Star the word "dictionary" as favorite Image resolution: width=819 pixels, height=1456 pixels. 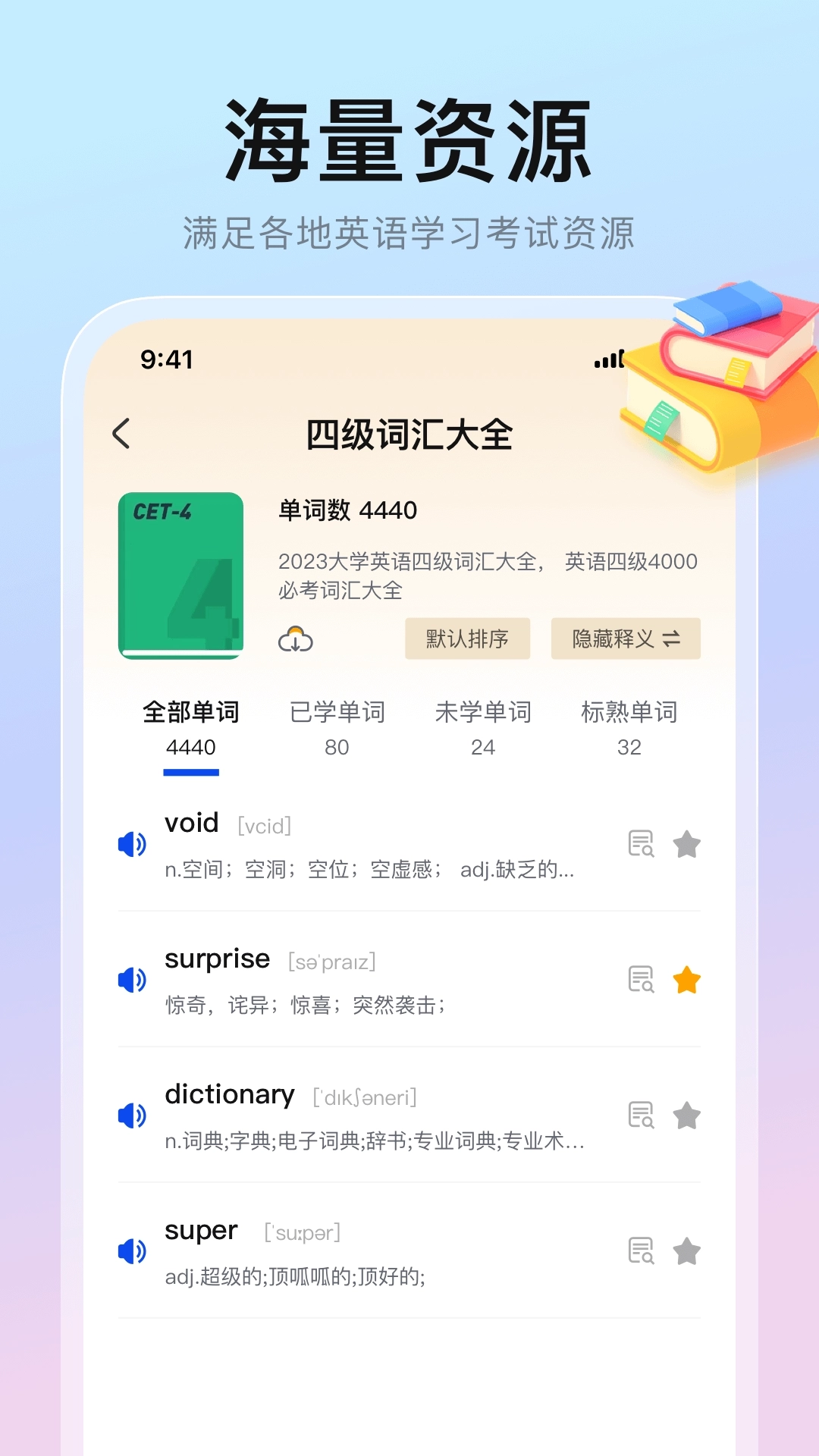(x=686, y=1116)
